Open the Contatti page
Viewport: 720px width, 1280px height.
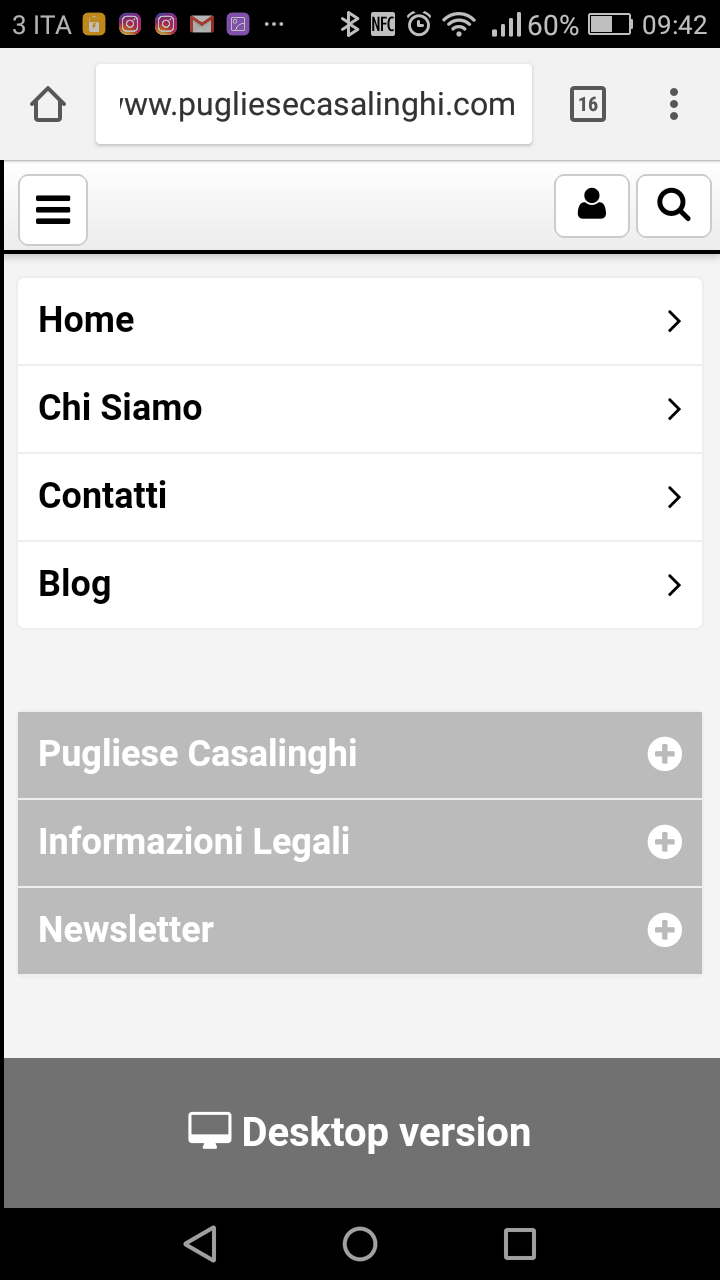click(360, 497)
